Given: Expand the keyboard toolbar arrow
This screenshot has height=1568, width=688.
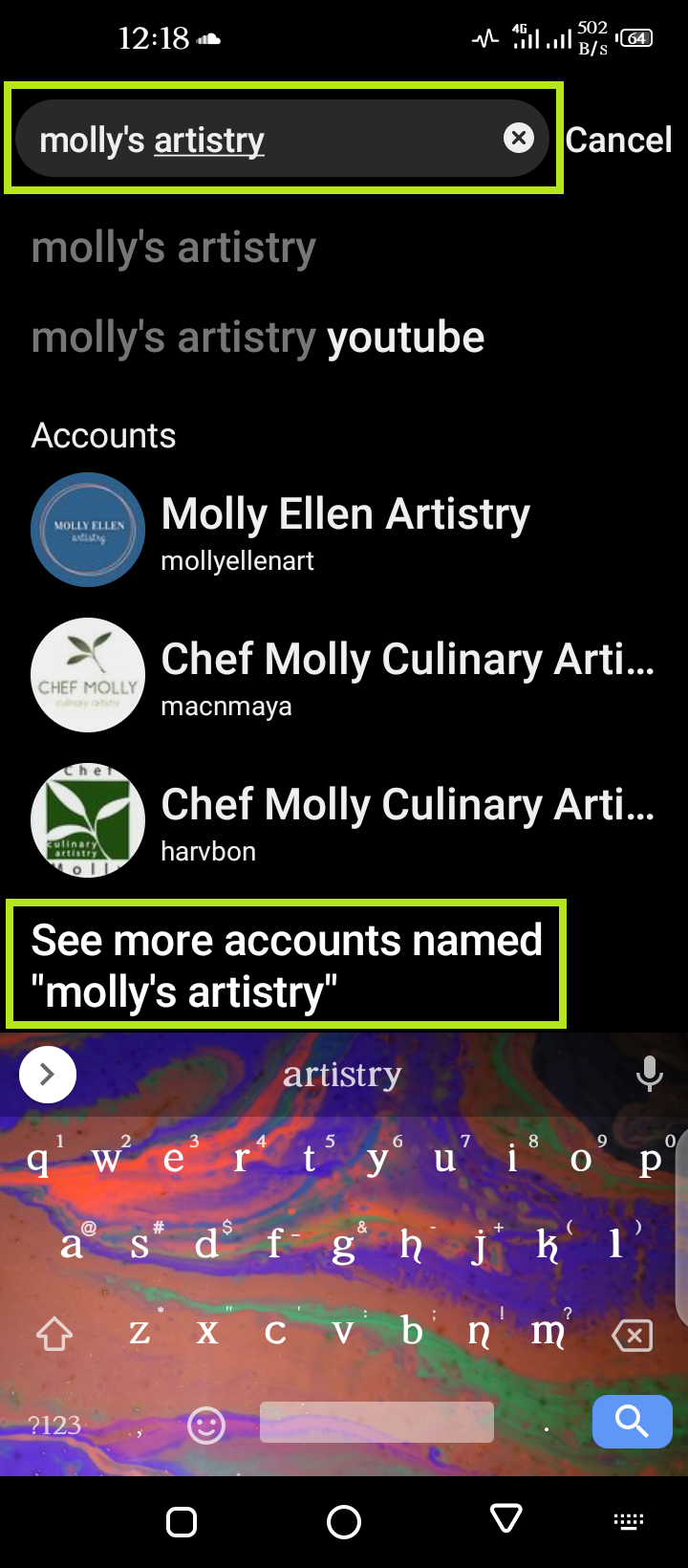Looking at the screenshot, I should (48, 1074).
